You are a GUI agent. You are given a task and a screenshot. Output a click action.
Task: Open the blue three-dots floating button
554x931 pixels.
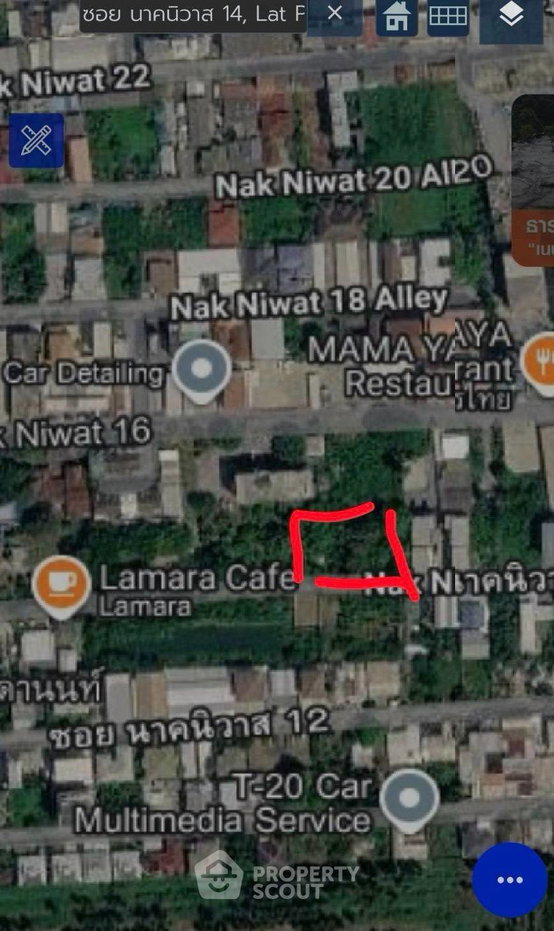pos(509,879)
